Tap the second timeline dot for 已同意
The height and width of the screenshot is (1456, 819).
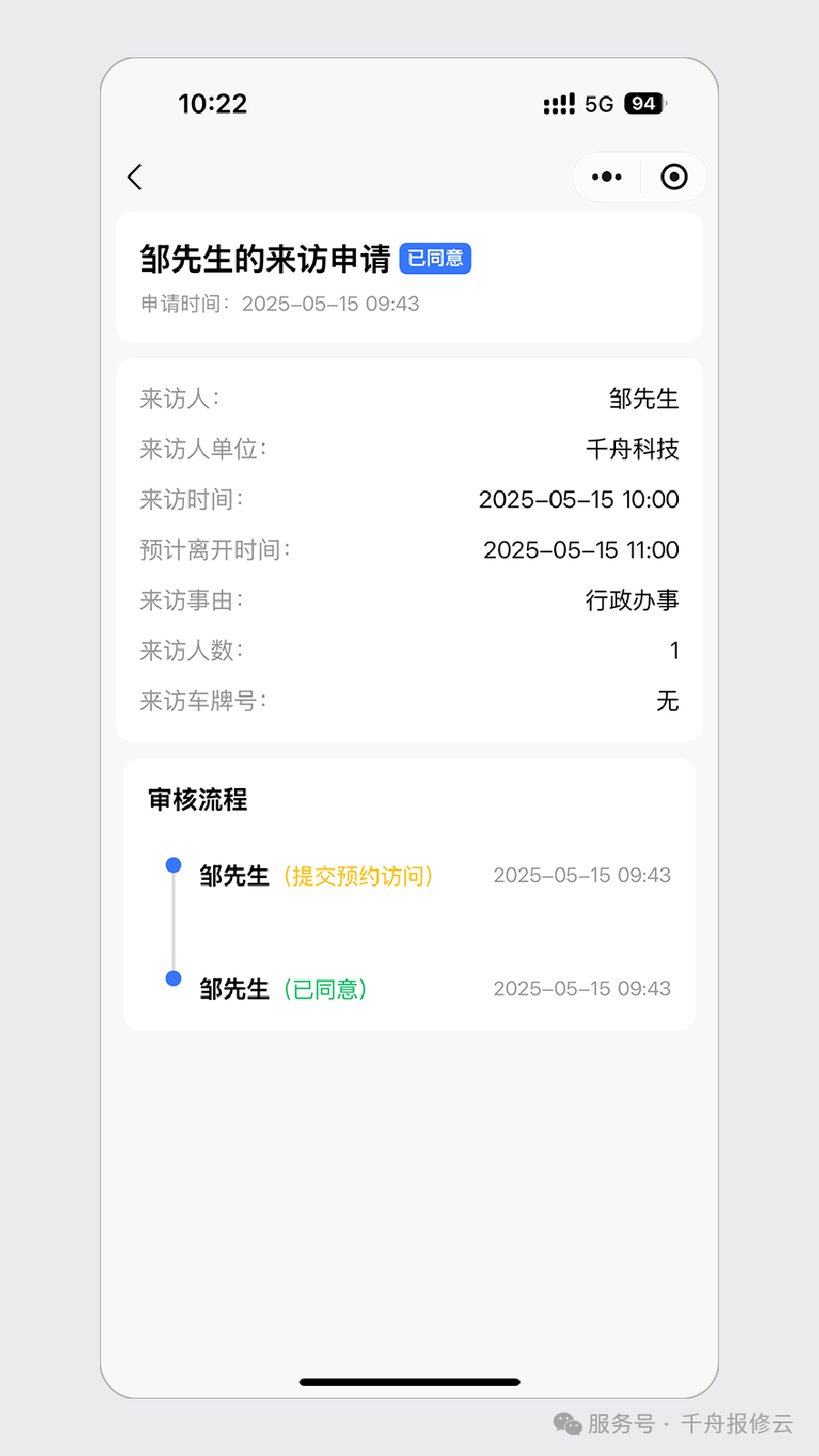pos(173,978)
